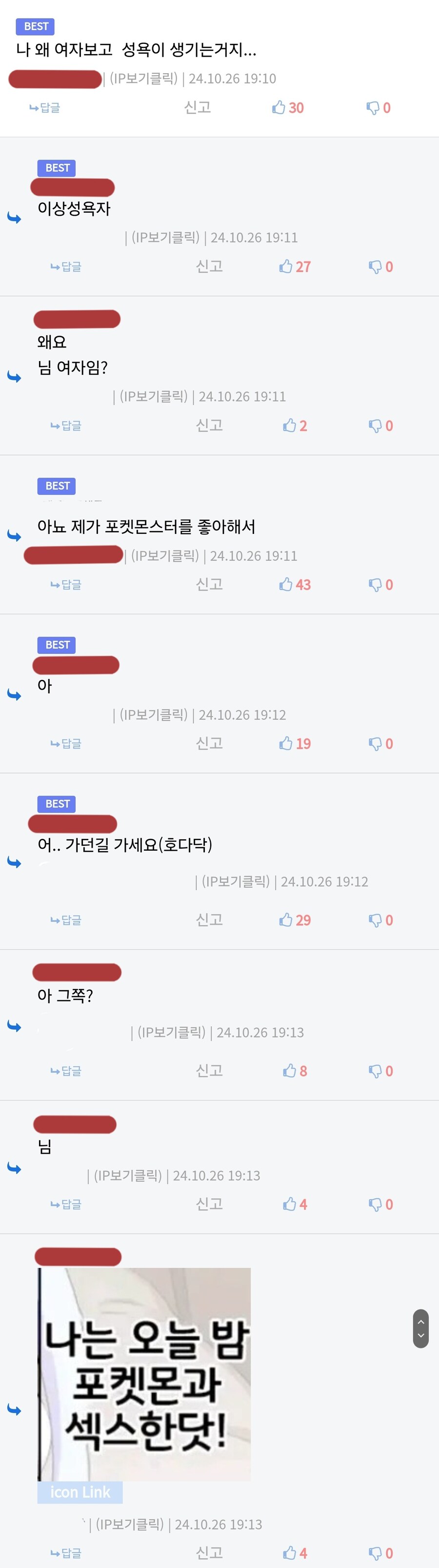Report the top post with 30 likes
Viewport: 439px width, 1568px height.
tap(198, 107)
